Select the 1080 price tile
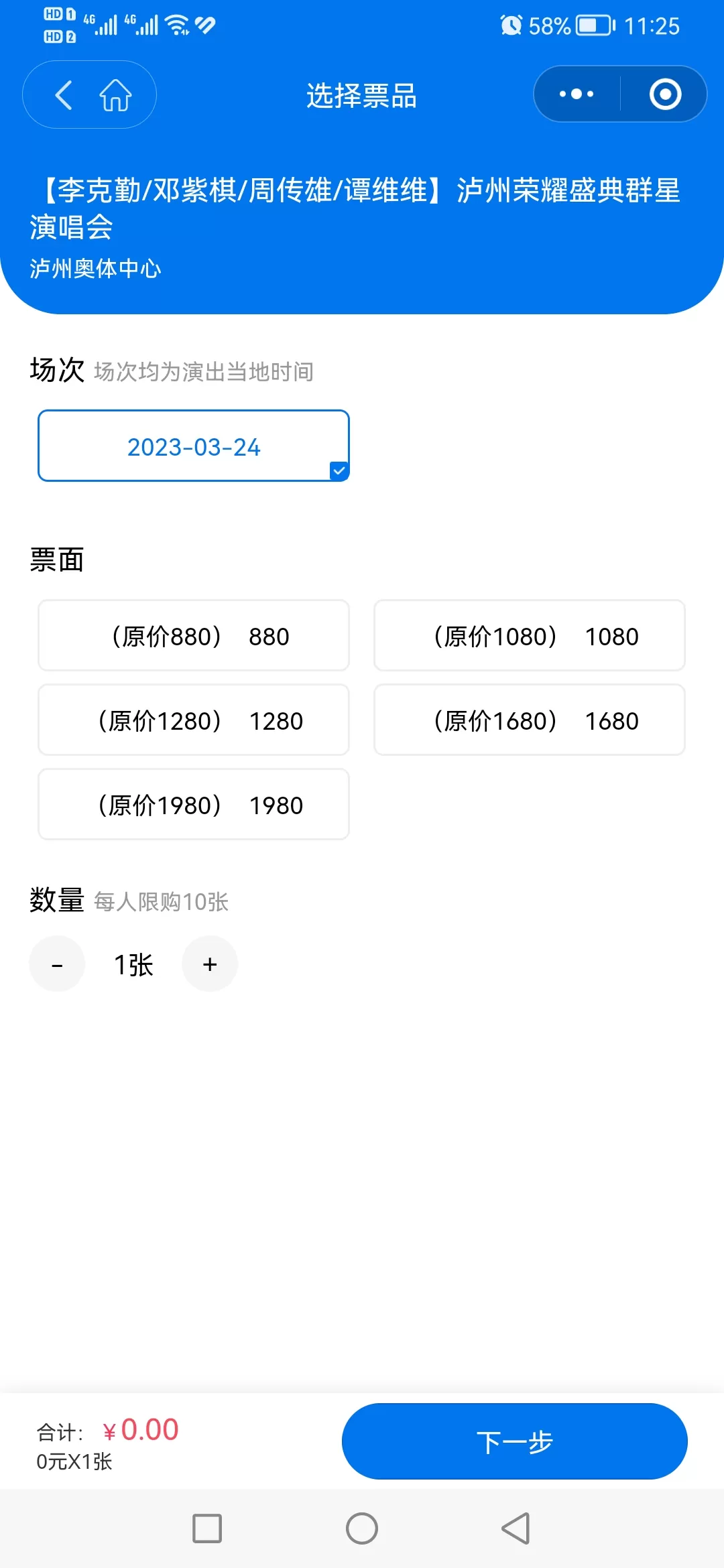 click(529, 635)
